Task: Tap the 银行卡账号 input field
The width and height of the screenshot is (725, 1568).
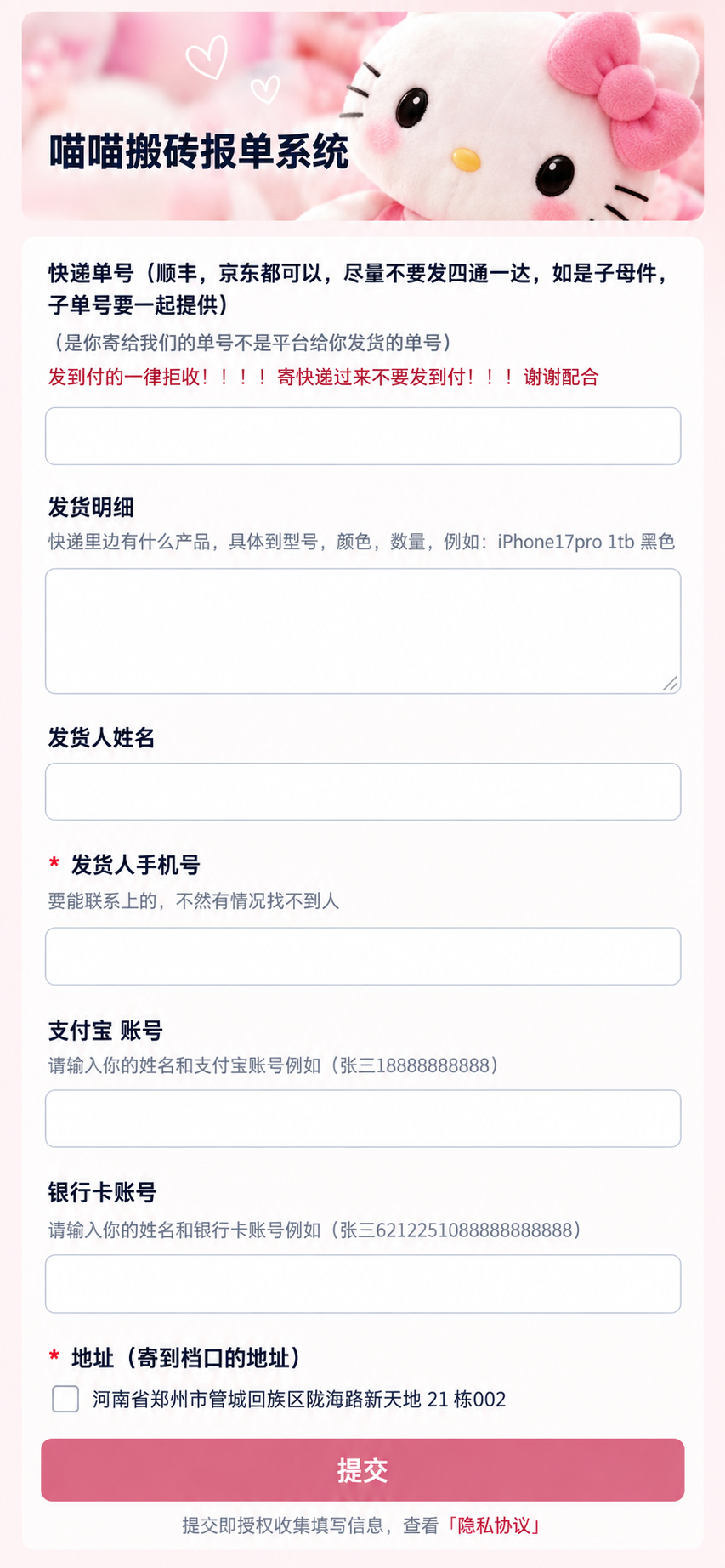Action: point(363,1284)
